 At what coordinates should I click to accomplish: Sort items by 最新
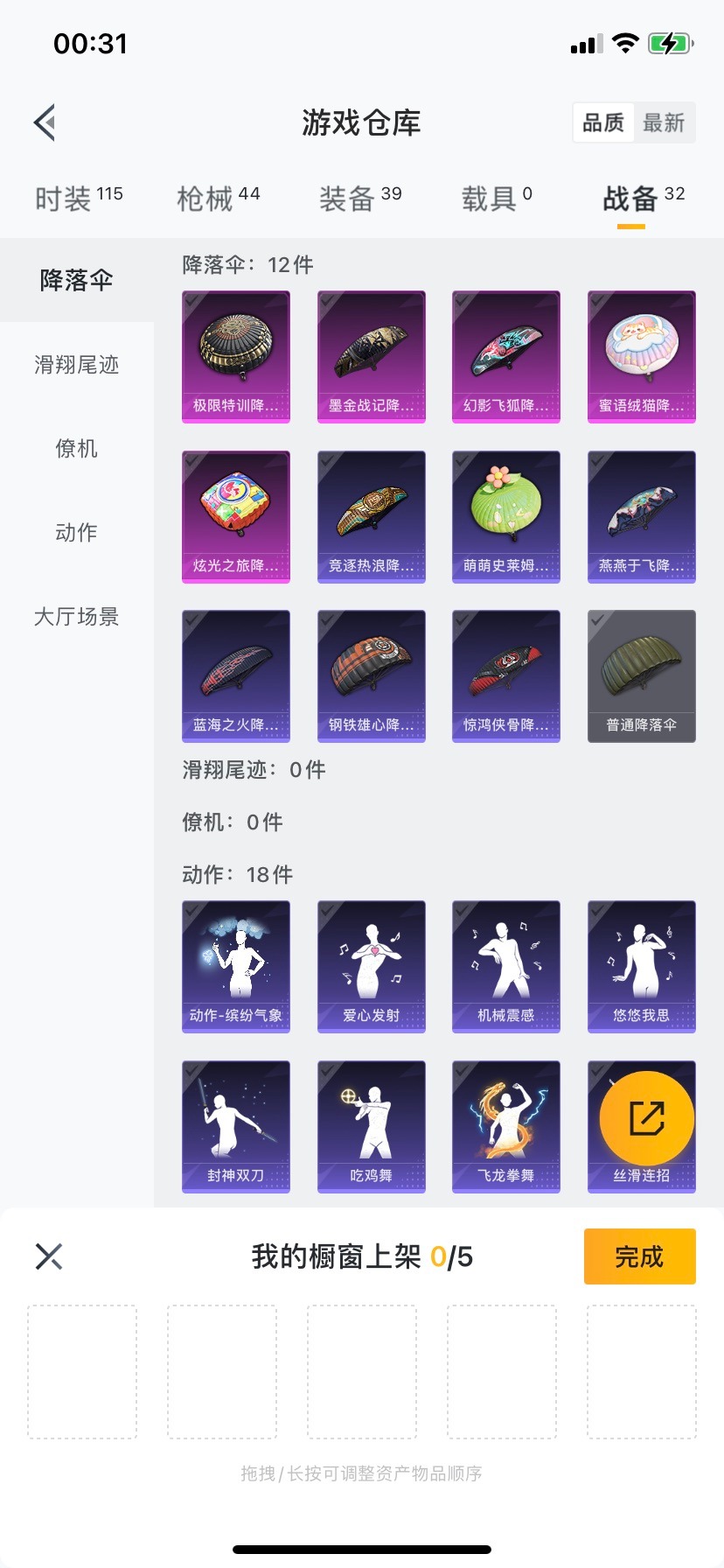tap(664, 122)
